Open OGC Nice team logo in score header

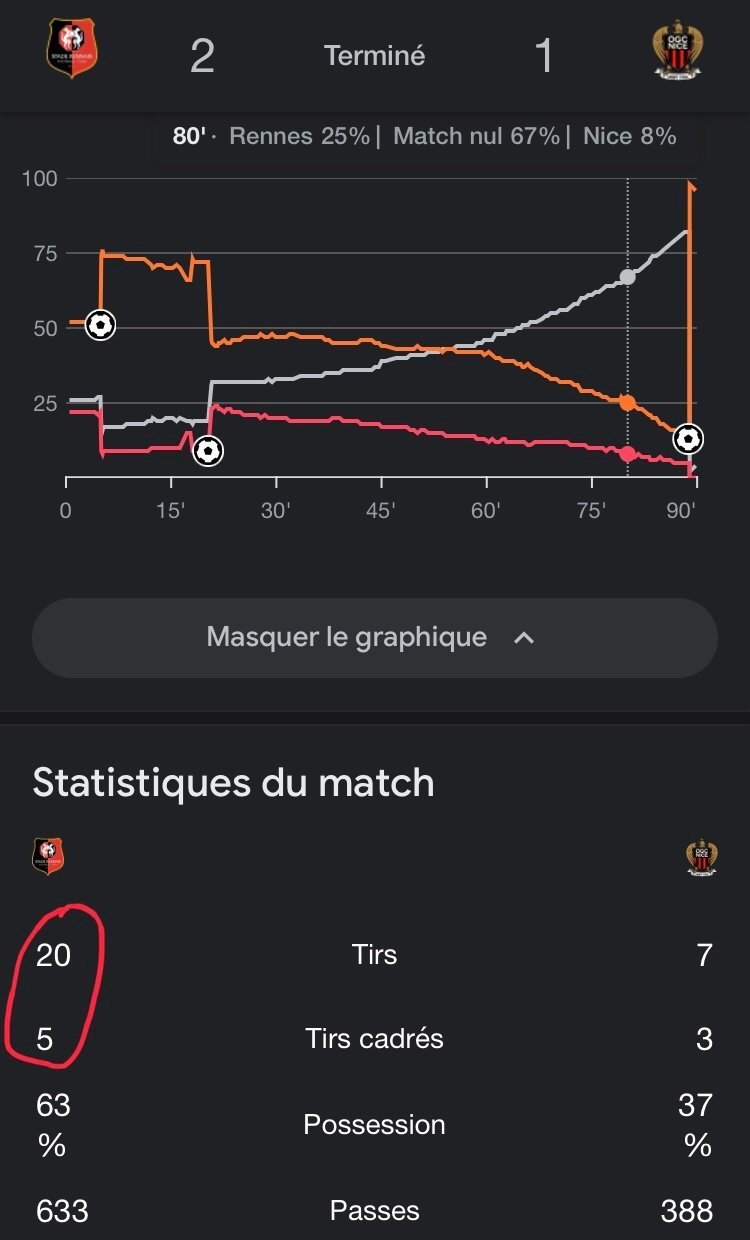click(677, 50)
